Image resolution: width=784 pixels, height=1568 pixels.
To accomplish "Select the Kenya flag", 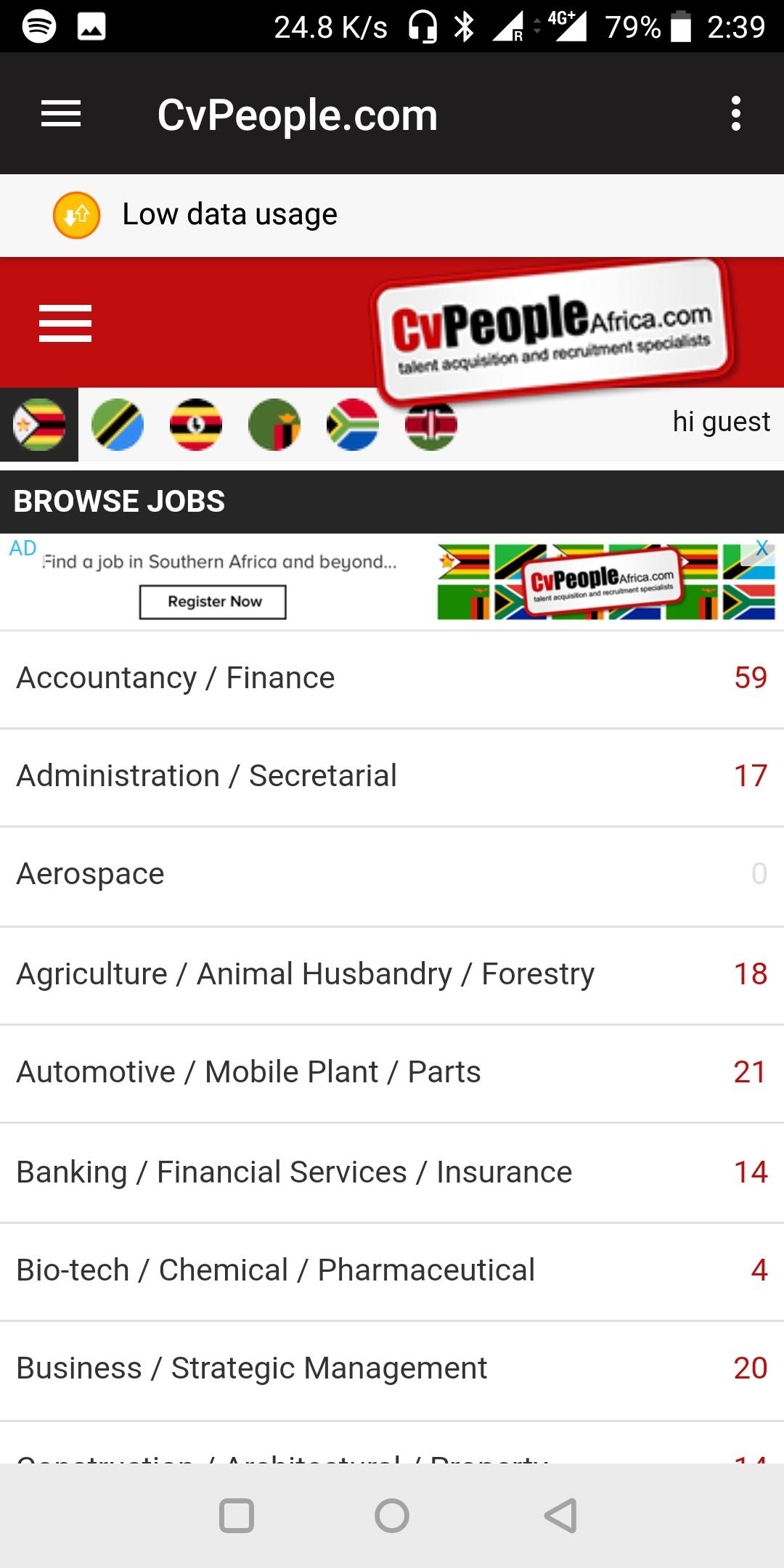I will point(431,425).
